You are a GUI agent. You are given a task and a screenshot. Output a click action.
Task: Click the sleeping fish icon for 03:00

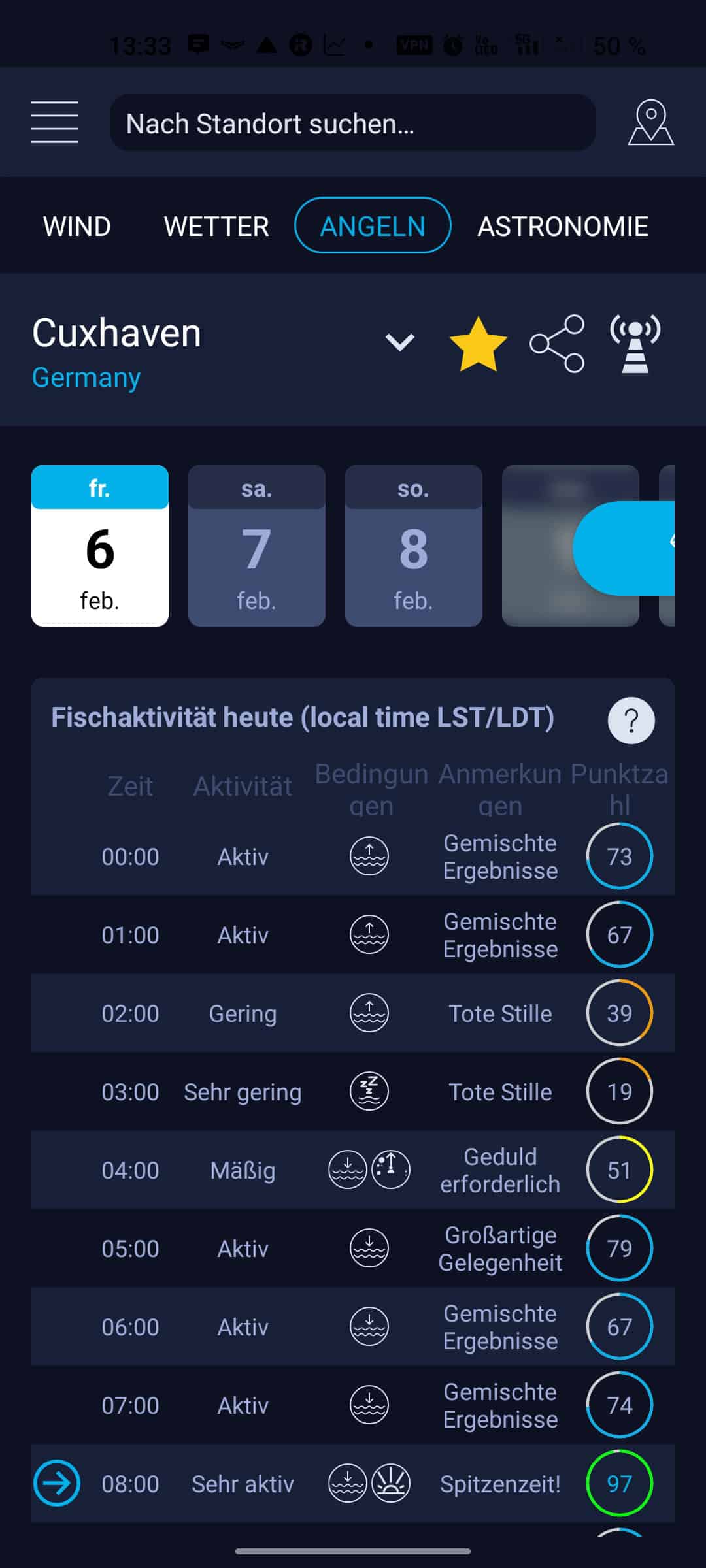369,1092
